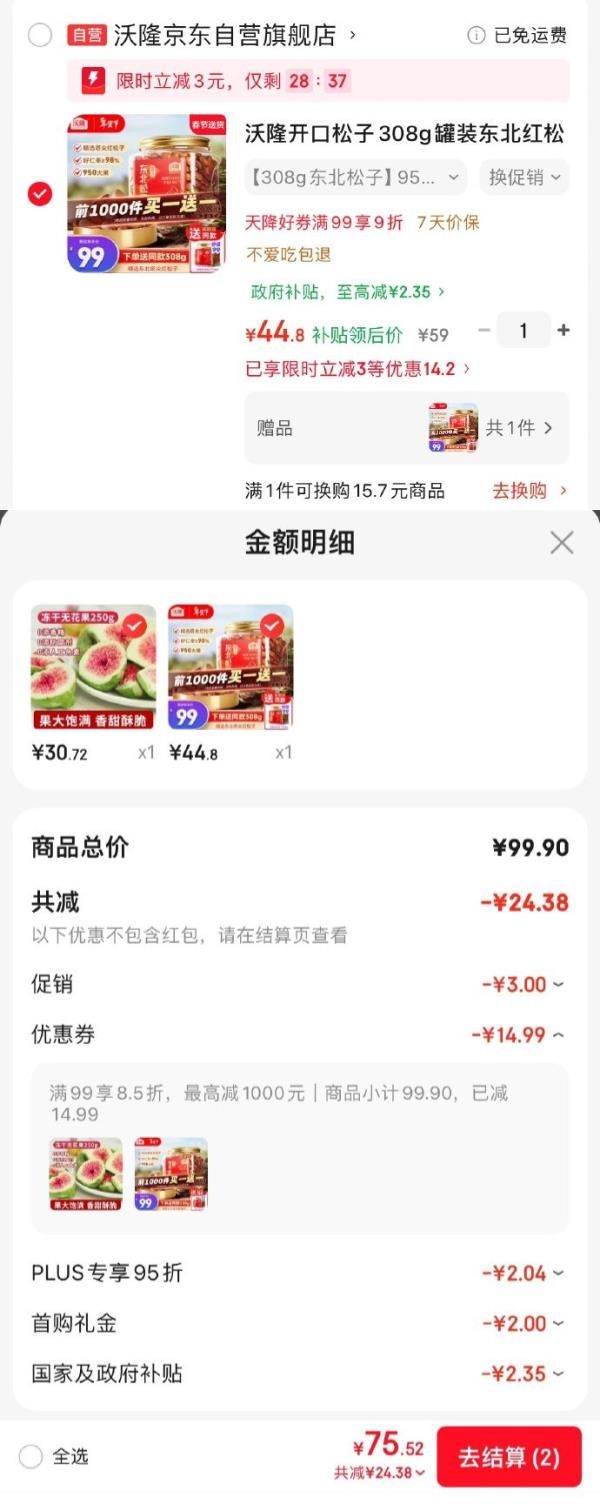
Task: Tap 去换购 to redeem an add-on item
Action: [x=530, y=491]
